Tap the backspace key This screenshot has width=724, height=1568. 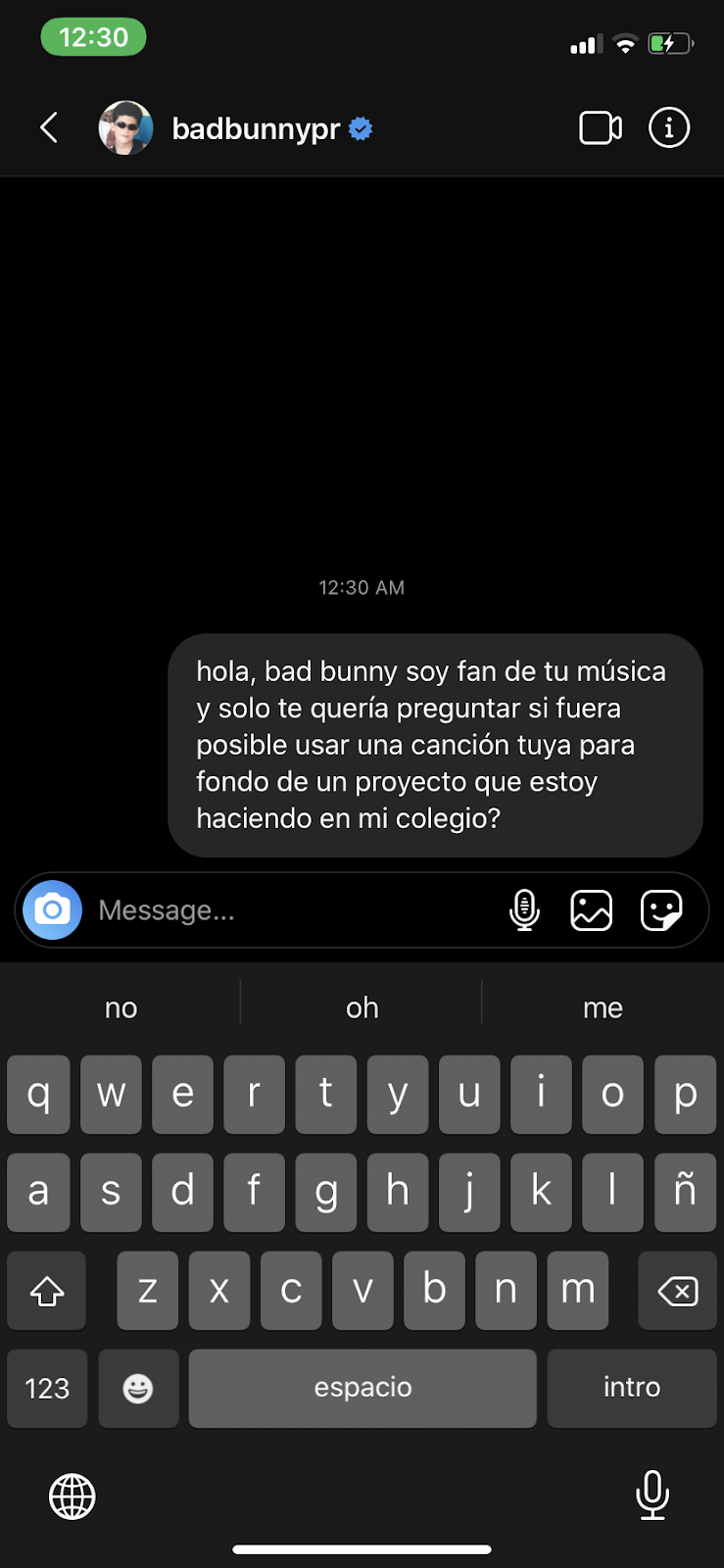[x=677, y=1291]
